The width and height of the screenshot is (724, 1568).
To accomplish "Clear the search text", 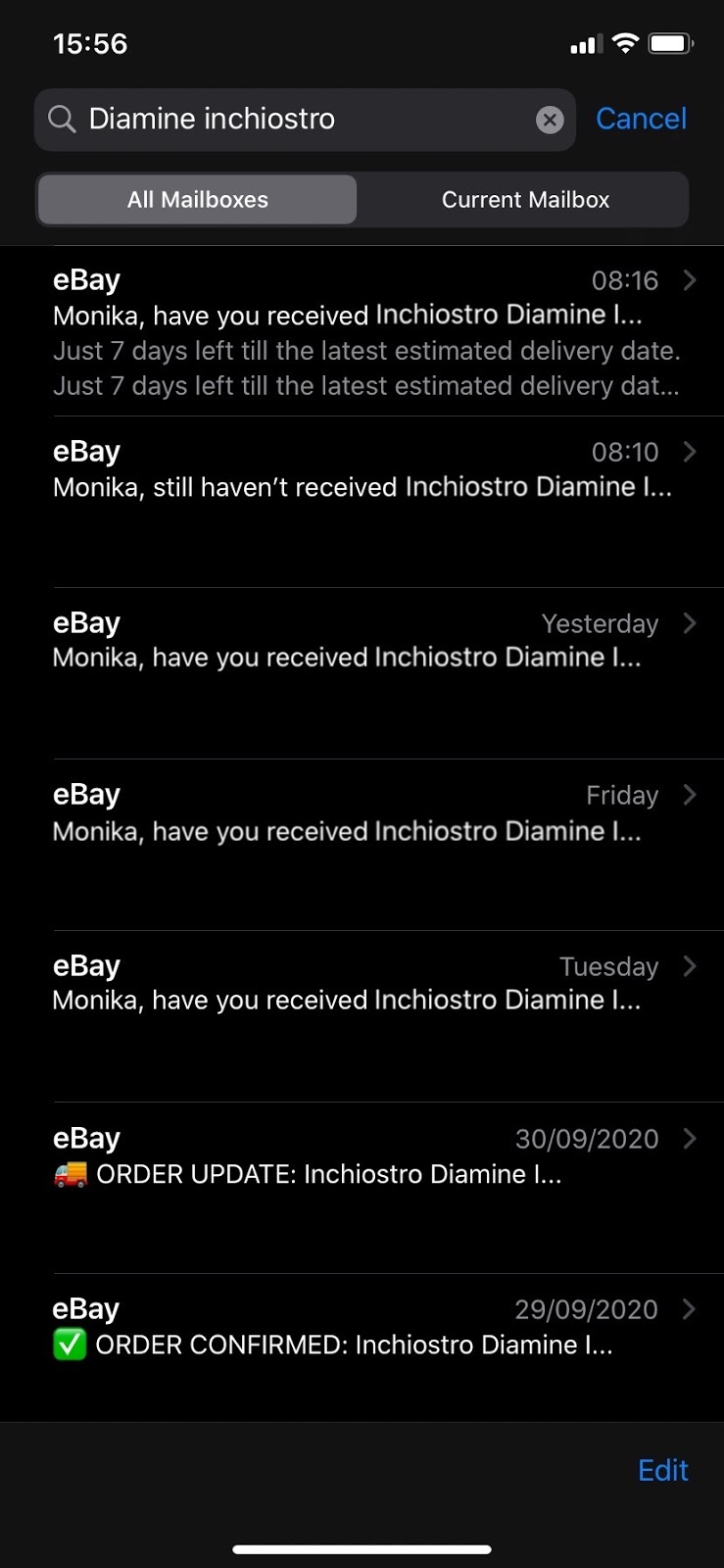I will coord(550,120).
